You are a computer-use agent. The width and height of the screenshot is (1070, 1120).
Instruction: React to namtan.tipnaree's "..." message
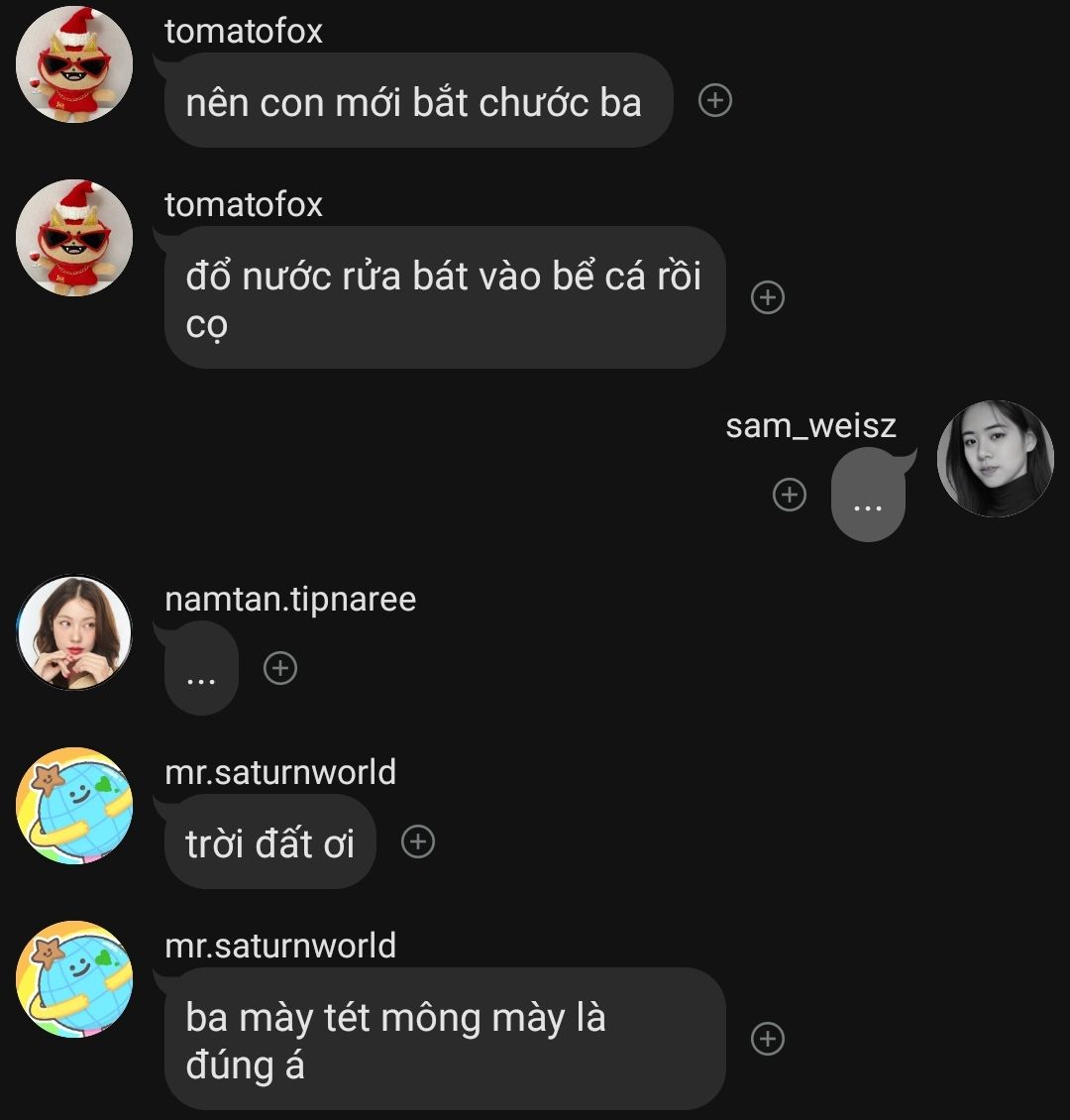click(x=280, y=668)
